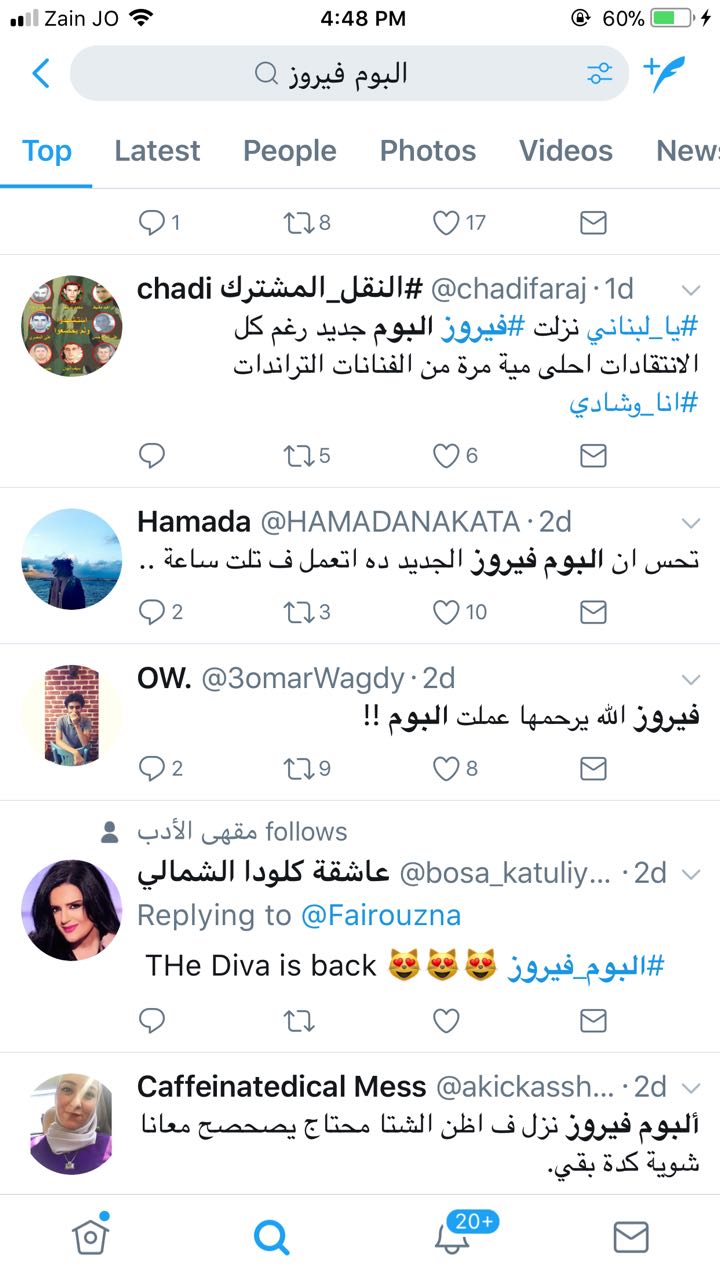Open notifications bell with 20+ badge
The width and height of the screenshot is (720, 1280).
[x=452, y=1237]
